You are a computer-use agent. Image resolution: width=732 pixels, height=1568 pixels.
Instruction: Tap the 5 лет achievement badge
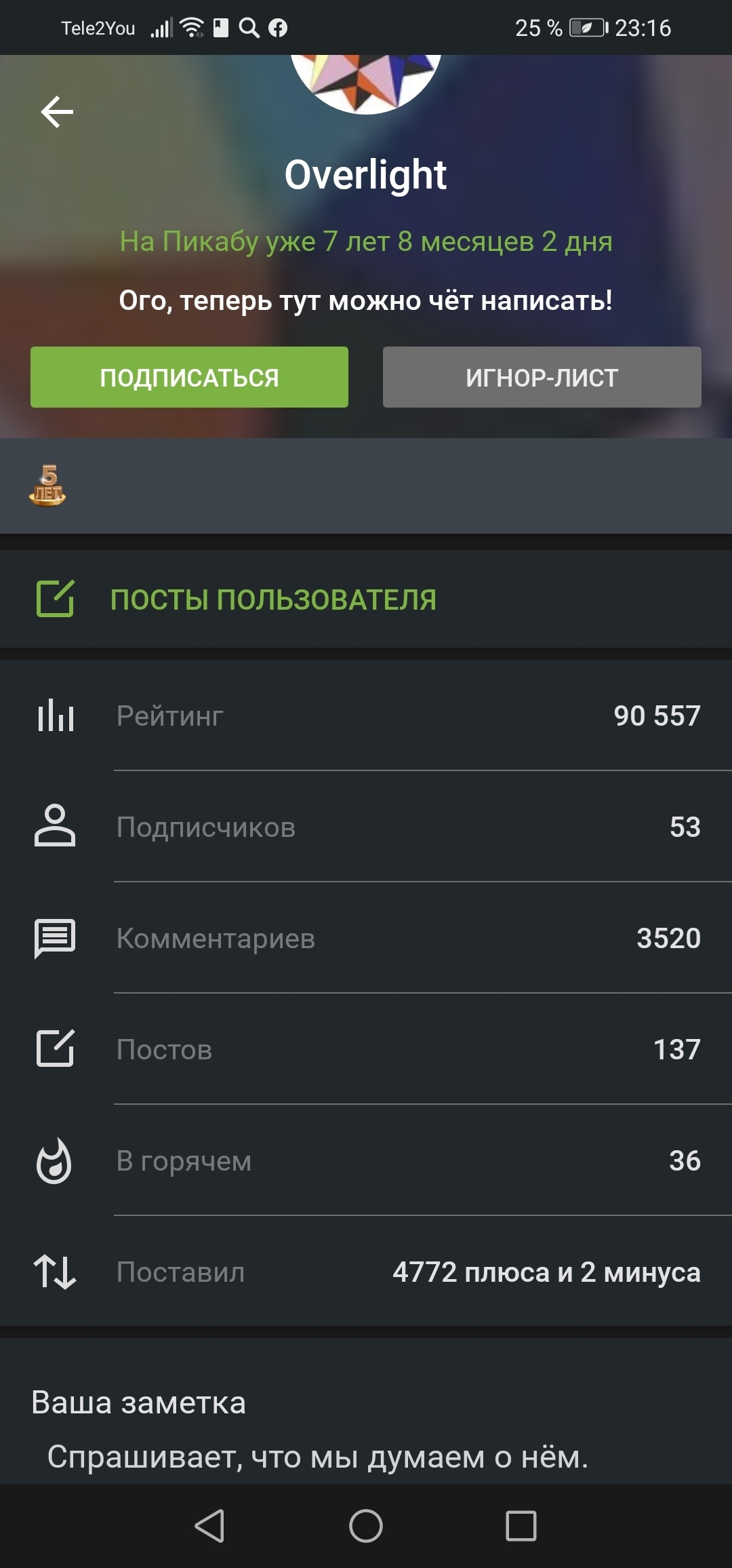tap(47, 486)
